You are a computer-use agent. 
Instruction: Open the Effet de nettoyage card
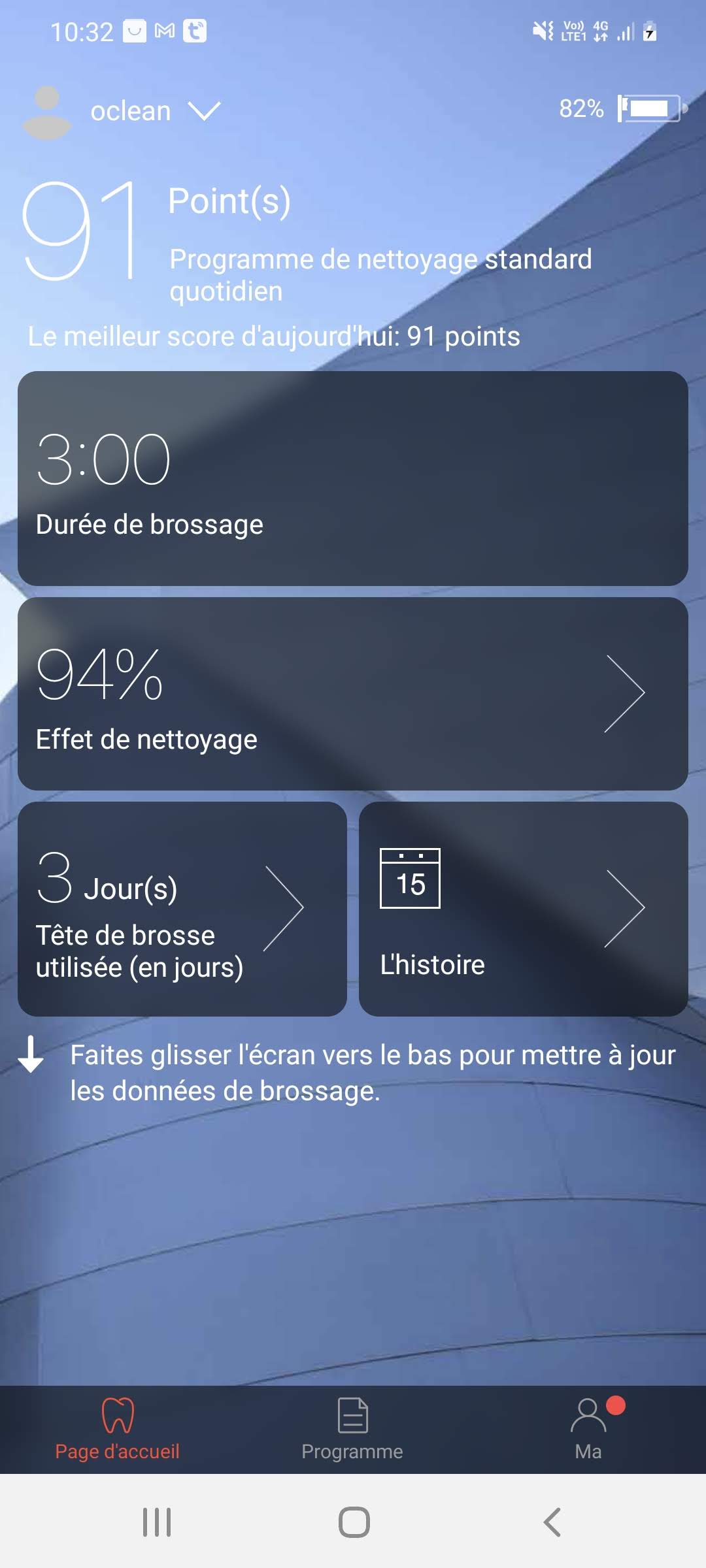pyautogui.click(x=353, y=694)
